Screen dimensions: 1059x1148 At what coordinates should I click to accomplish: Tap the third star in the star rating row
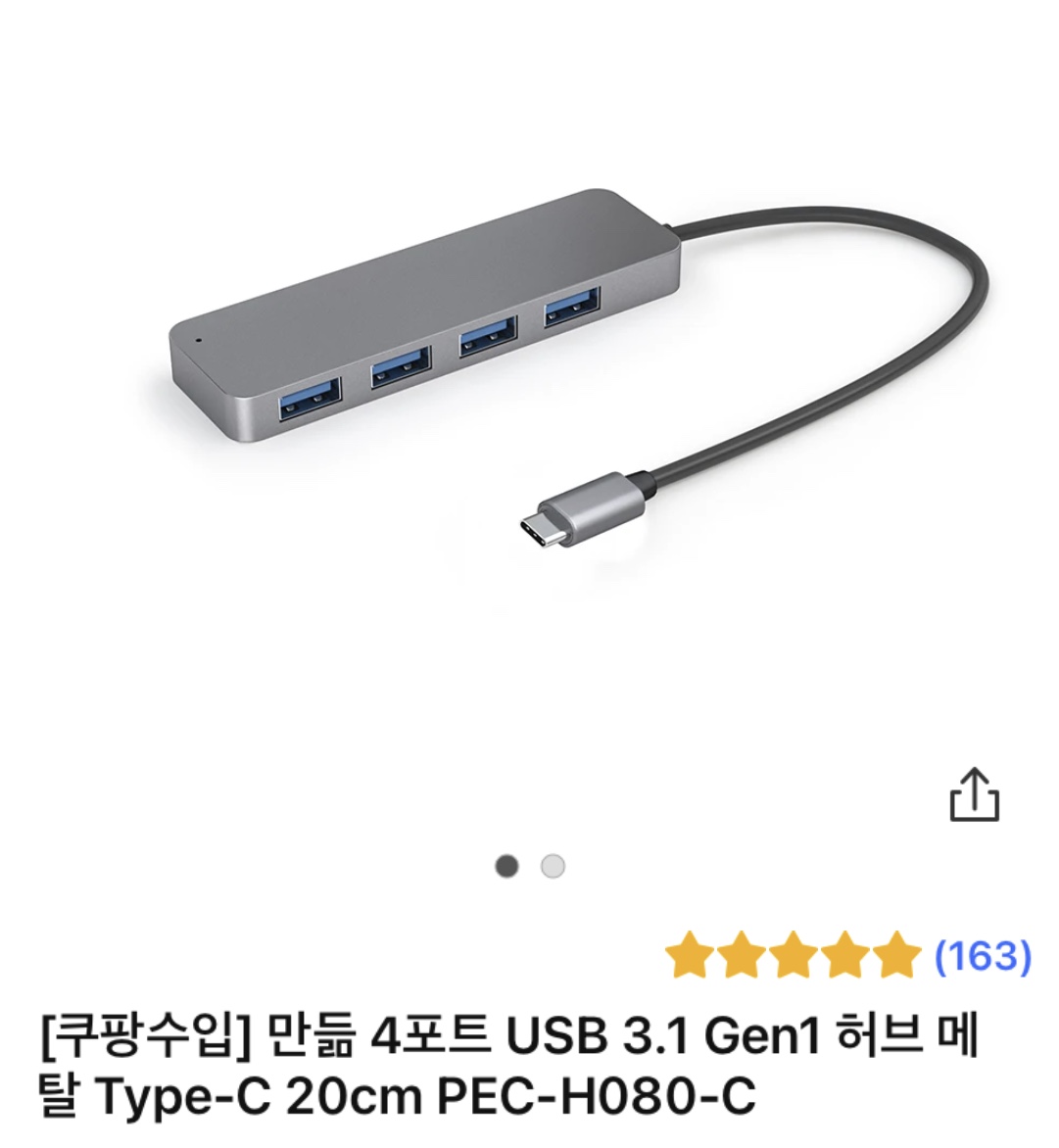click(x=793, y=950)
